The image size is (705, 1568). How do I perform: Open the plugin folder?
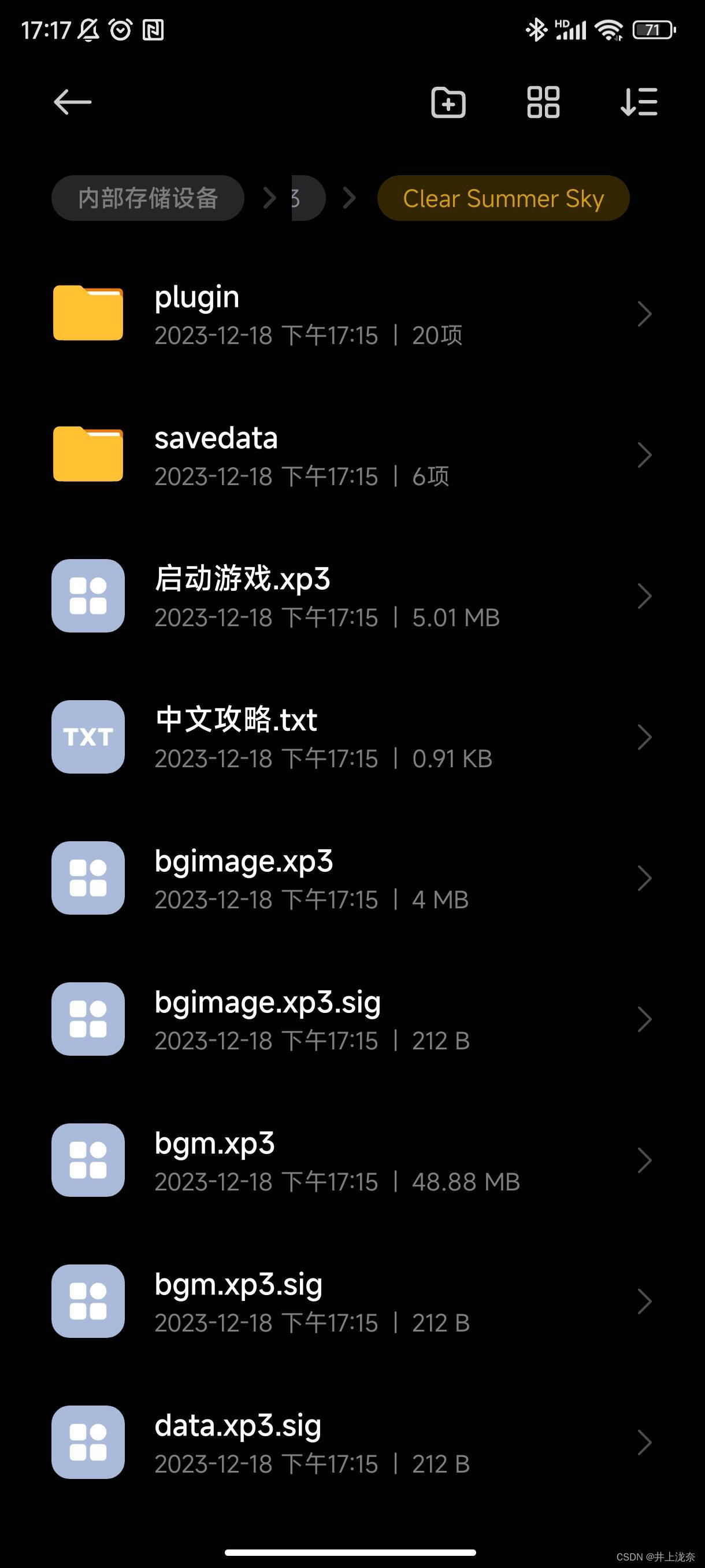(x=352, y=314)
